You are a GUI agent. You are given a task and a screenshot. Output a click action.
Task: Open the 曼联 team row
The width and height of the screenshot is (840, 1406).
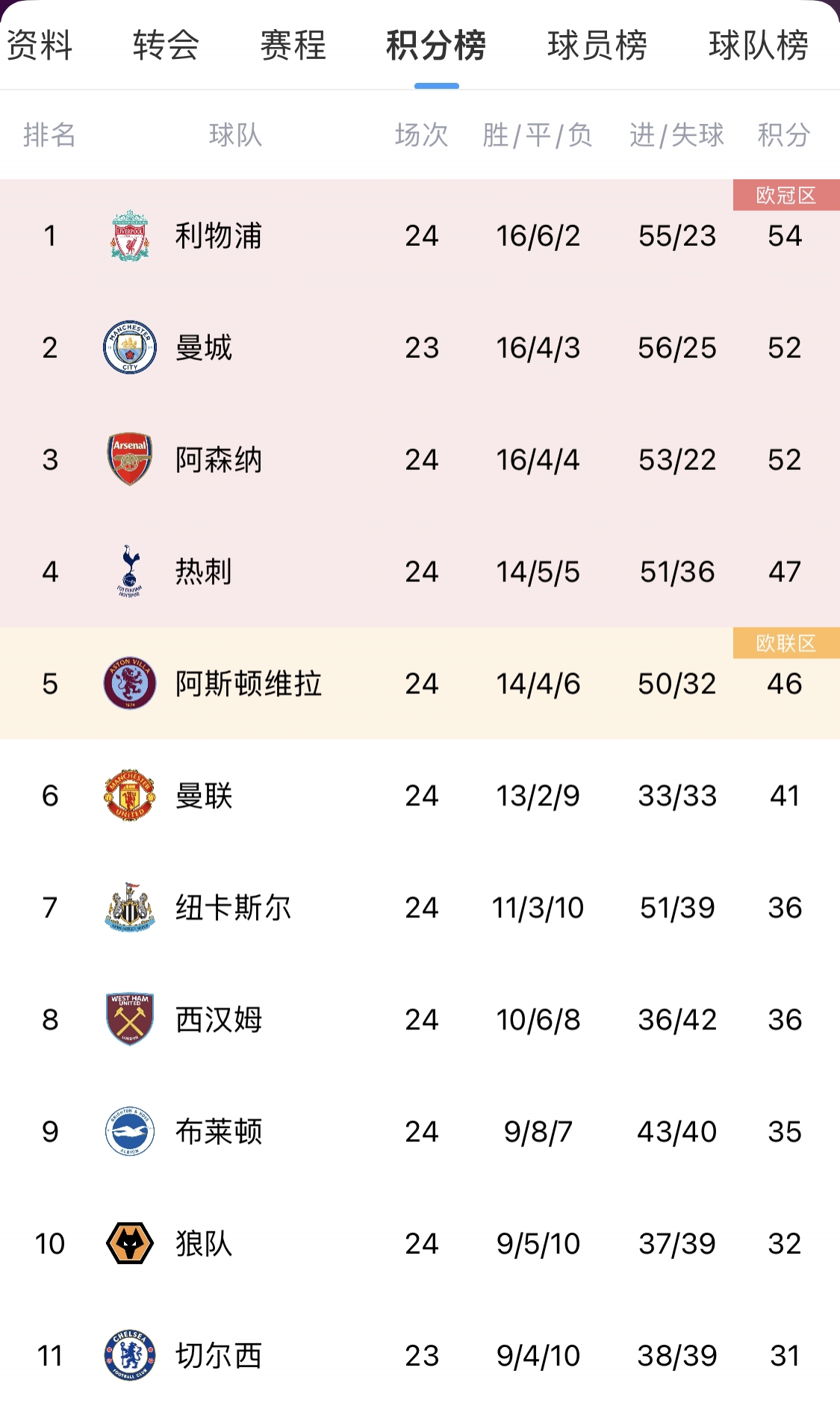point(420,796)
